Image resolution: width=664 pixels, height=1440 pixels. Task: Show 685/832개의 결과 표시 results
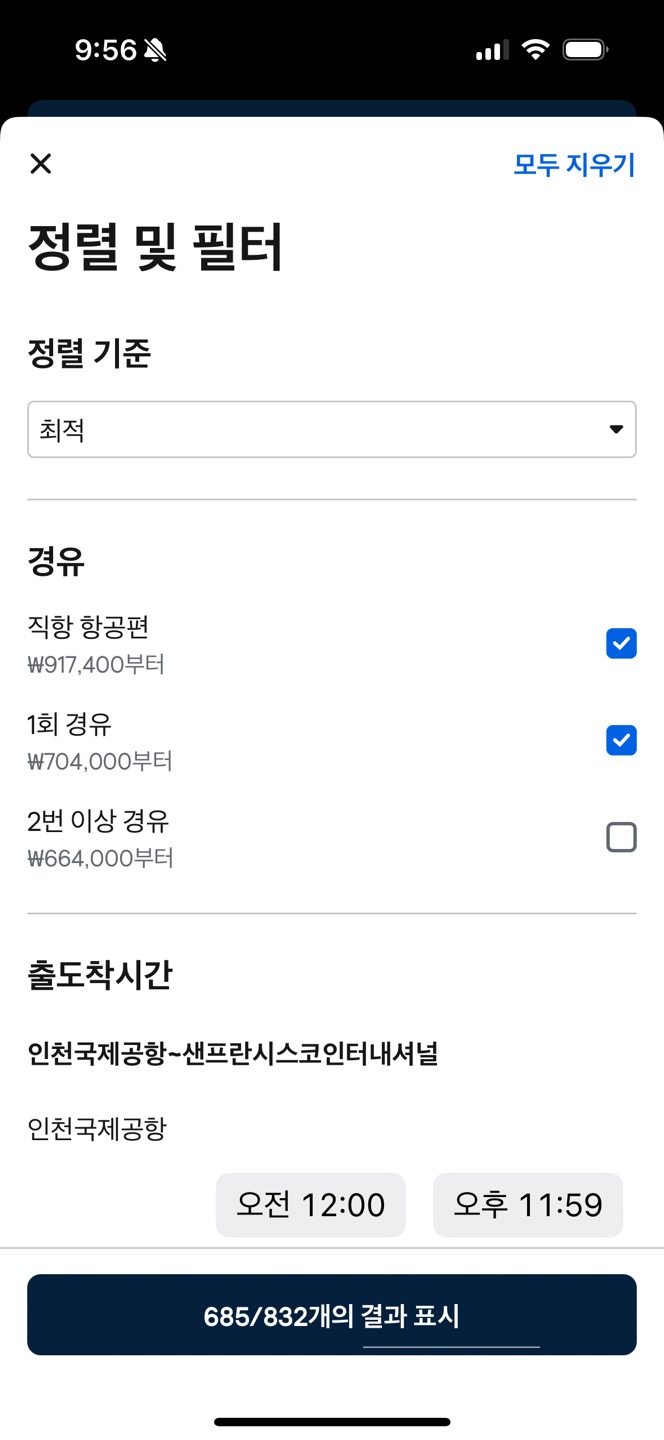point(332,1315)
